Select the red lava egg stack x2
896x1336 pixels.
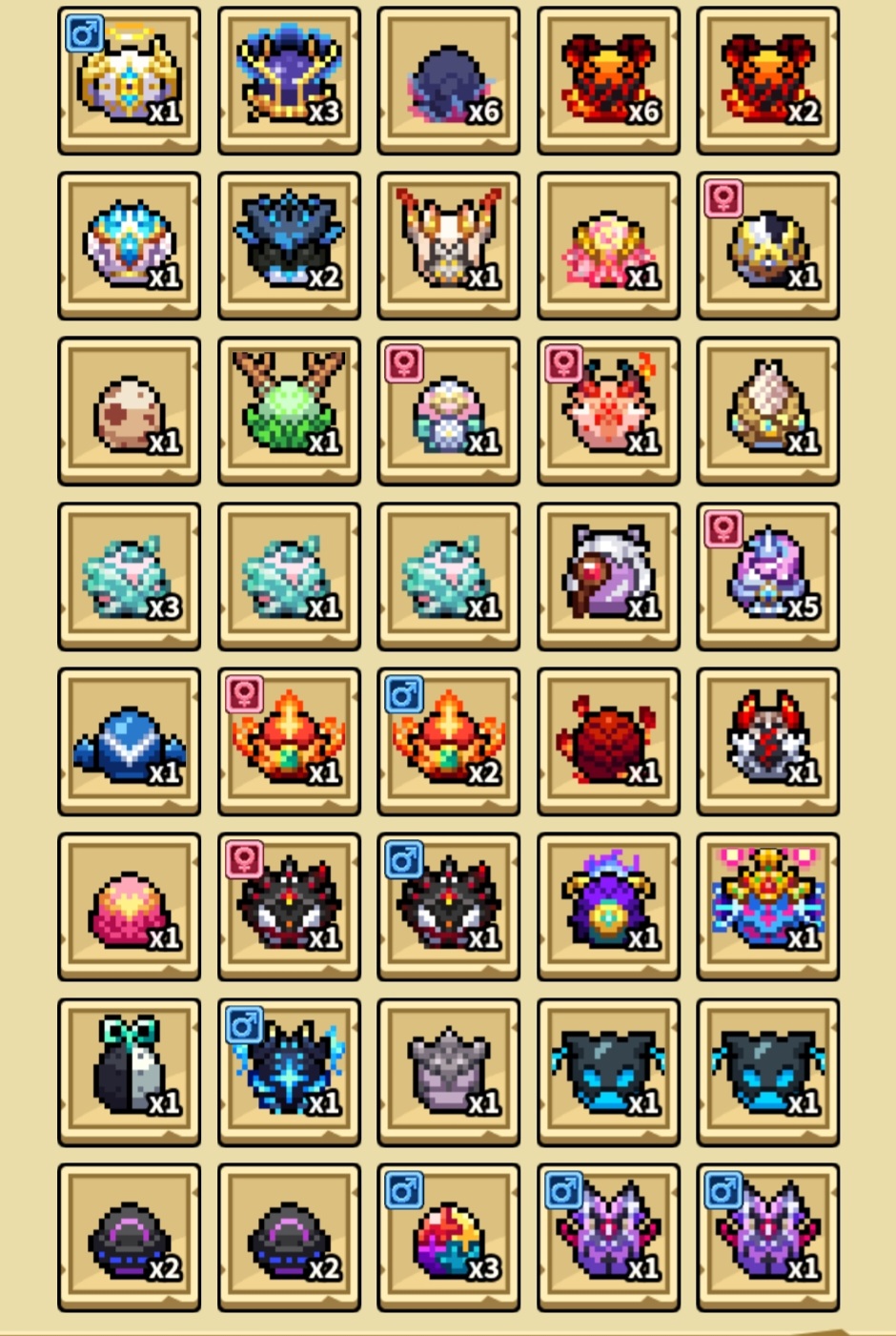pyautogui.click(x=767, y=79)
